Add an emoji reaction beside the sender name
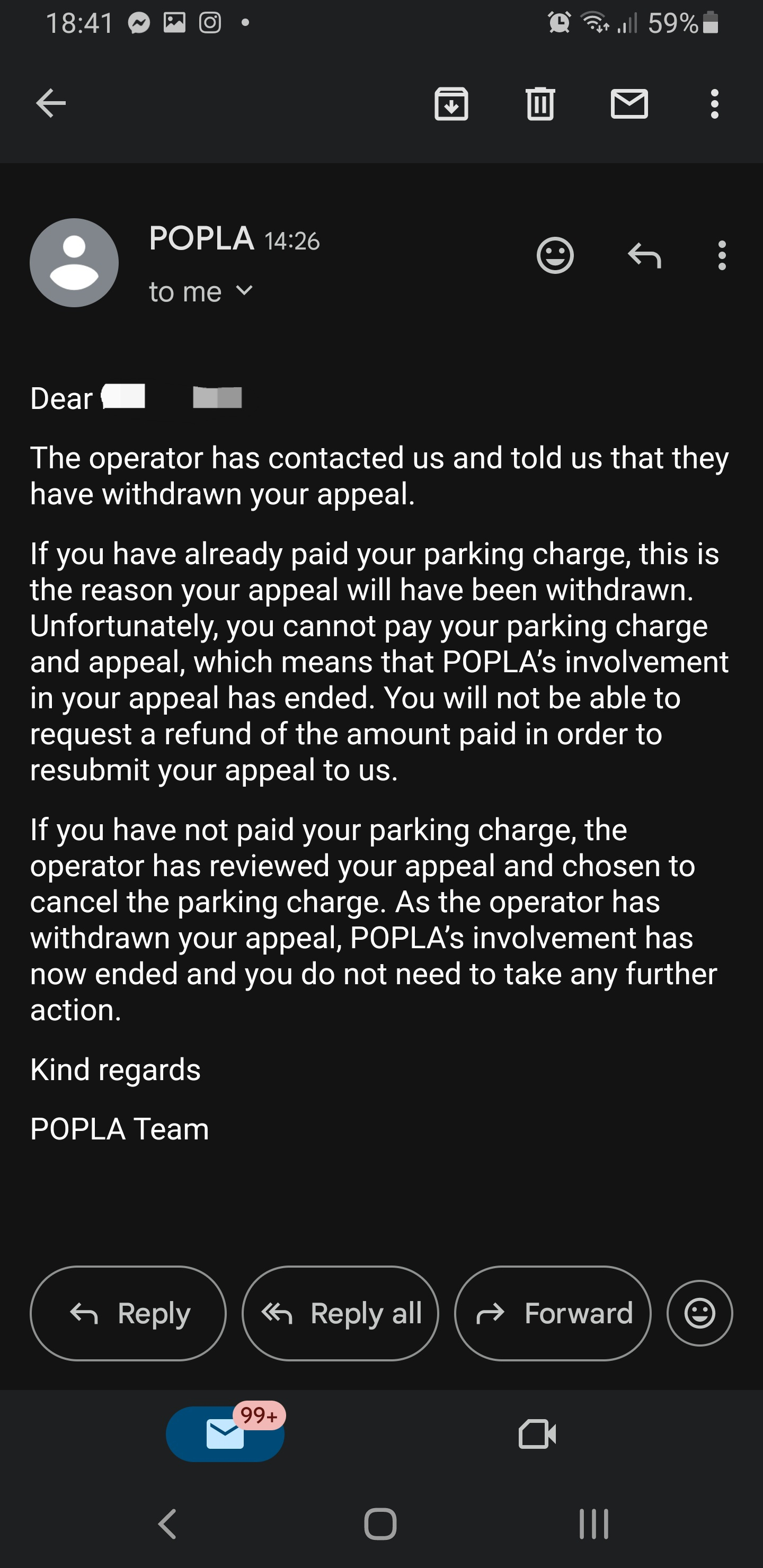763x1568 pixels. 555,256
